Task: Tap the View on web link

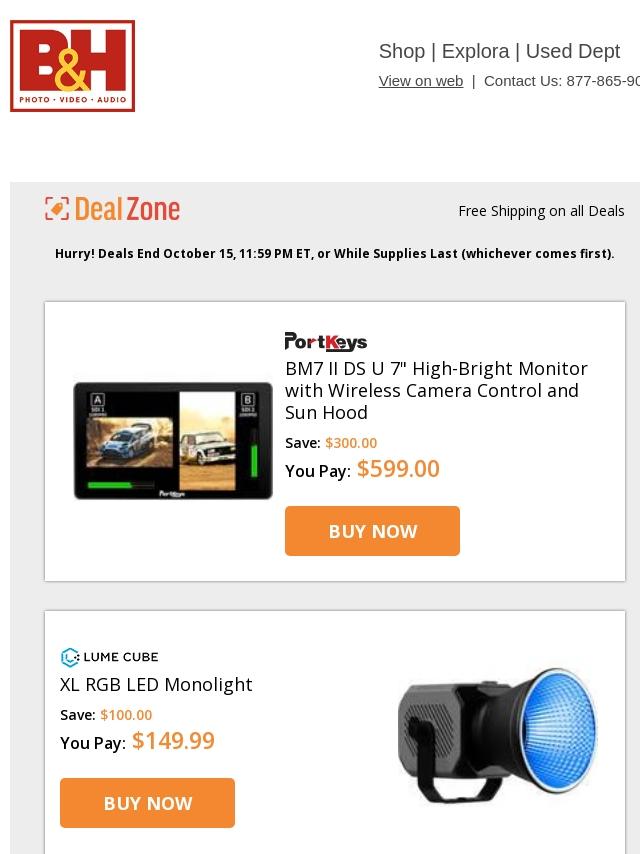Action: point(420,81)
